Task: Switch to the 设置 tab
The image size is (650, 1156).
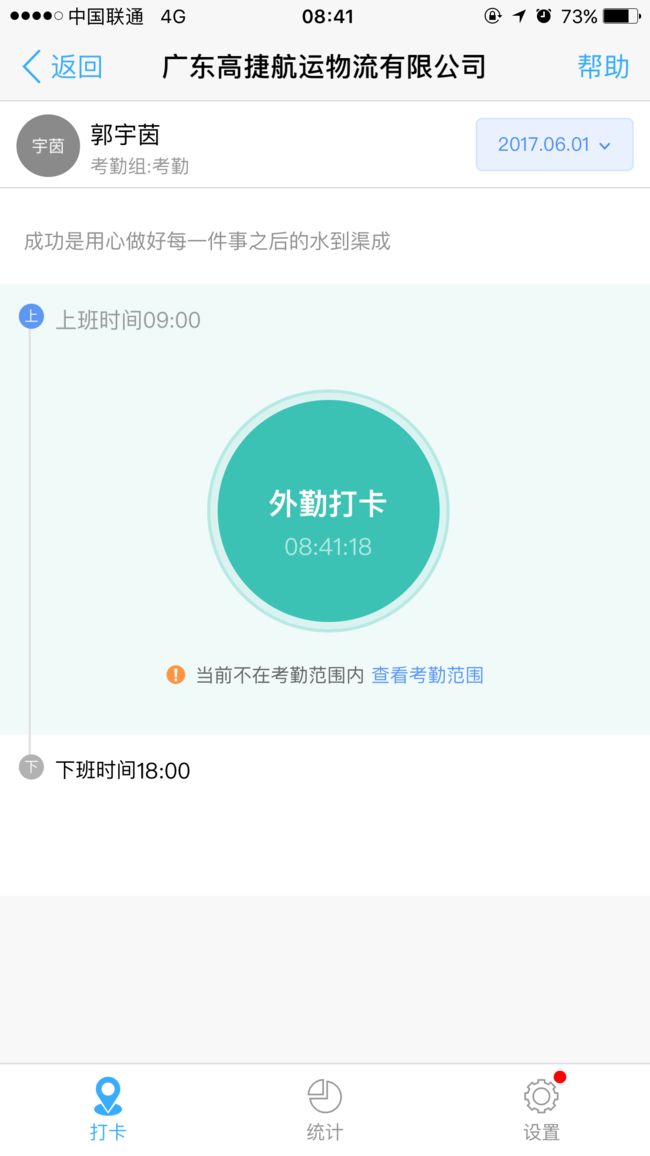Action: [x=542, y=1110]
